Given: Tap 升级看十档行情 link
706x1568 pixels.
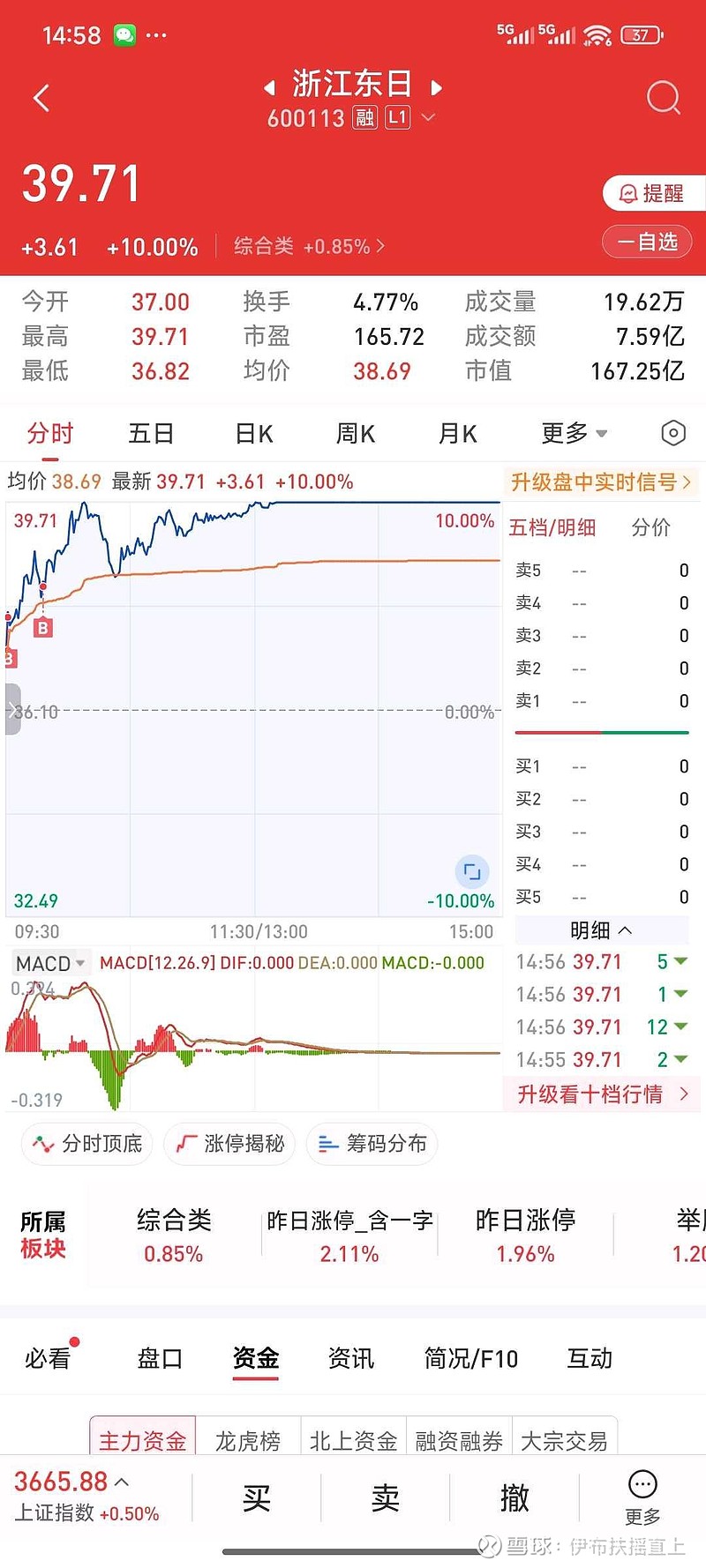Looking at the screenshot, I should click(x=604, y=1094).
